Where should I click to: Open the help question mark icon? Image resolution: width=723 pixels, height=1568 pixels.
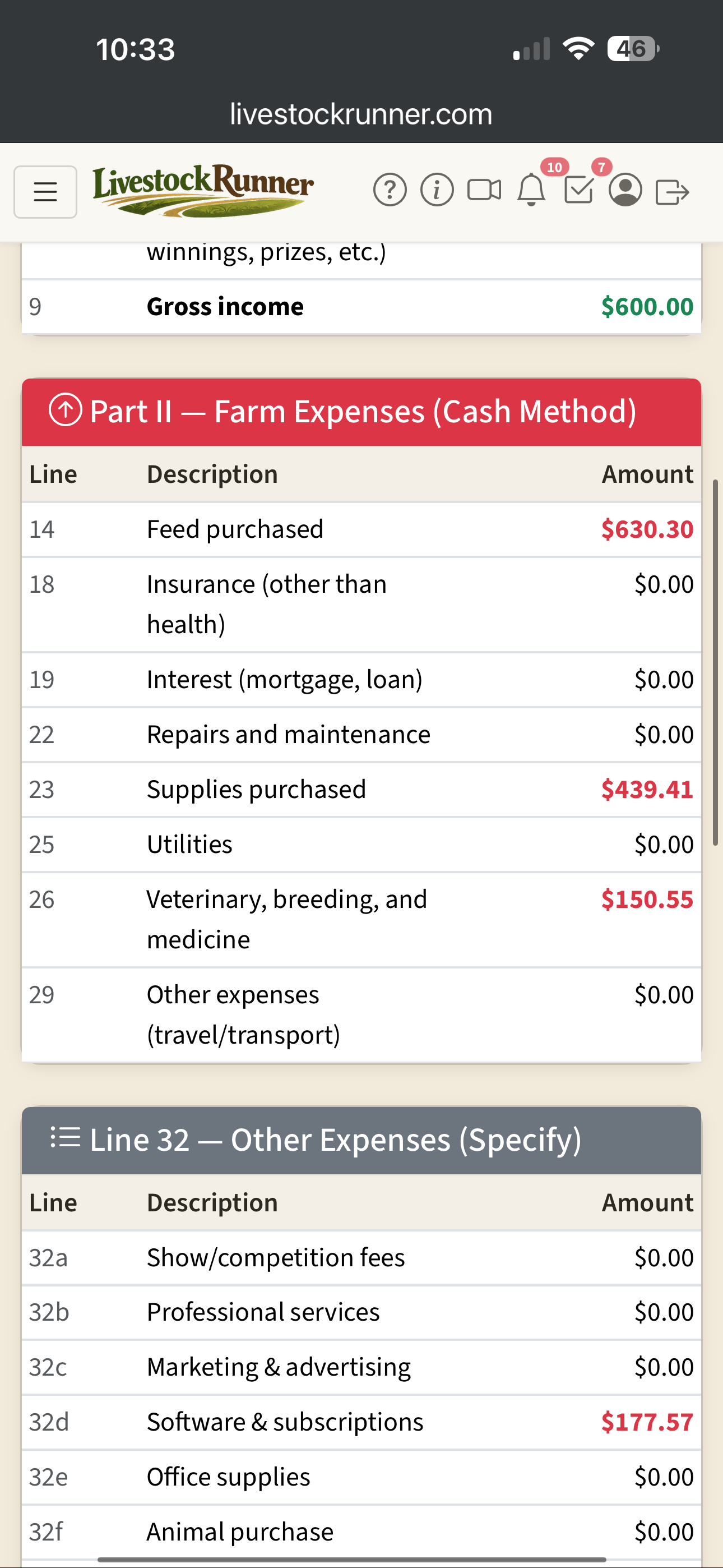click(x=390, y=191)
